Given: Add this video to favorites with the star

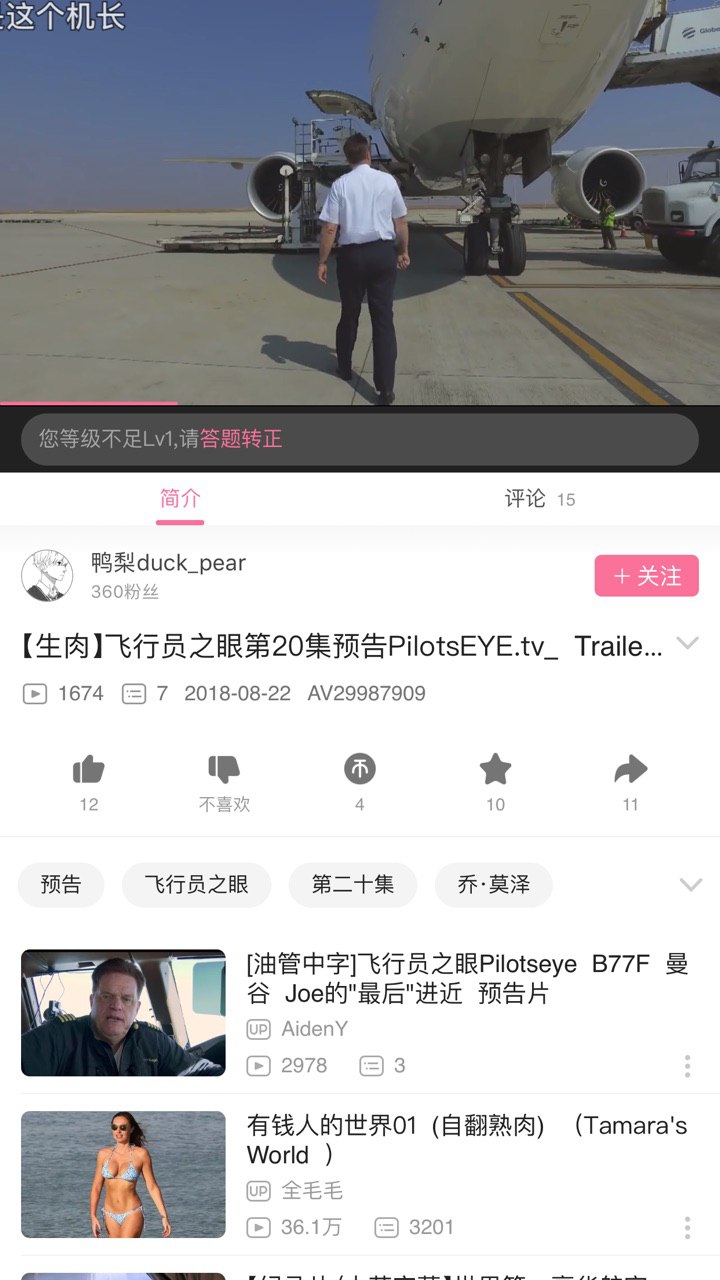Looking at the screenshot, I should click(x=495, y=770).
